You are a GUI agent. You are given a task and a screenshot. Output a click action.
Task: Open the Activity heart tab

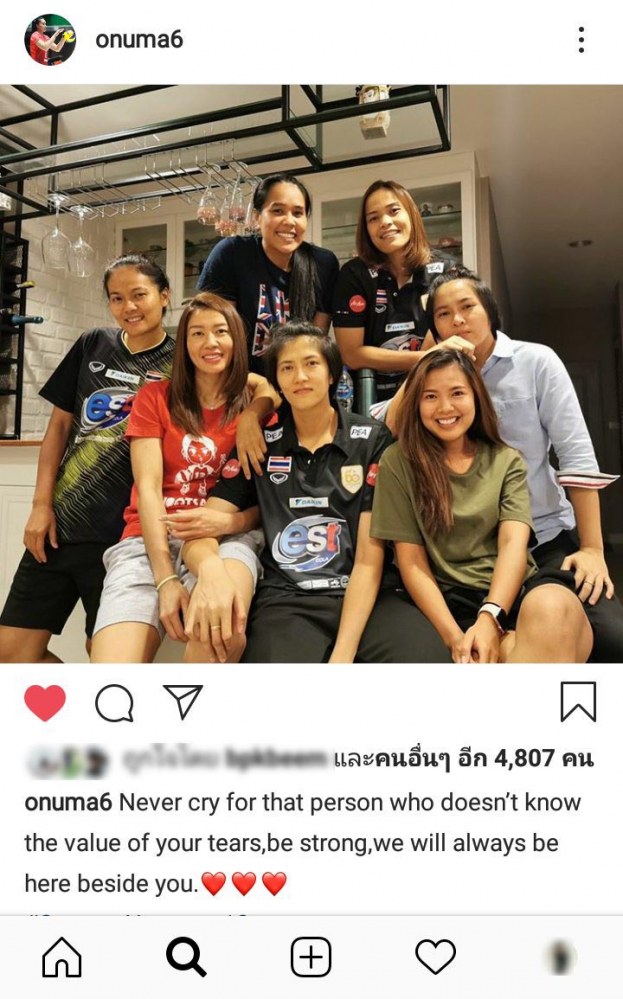pos(435,958)
